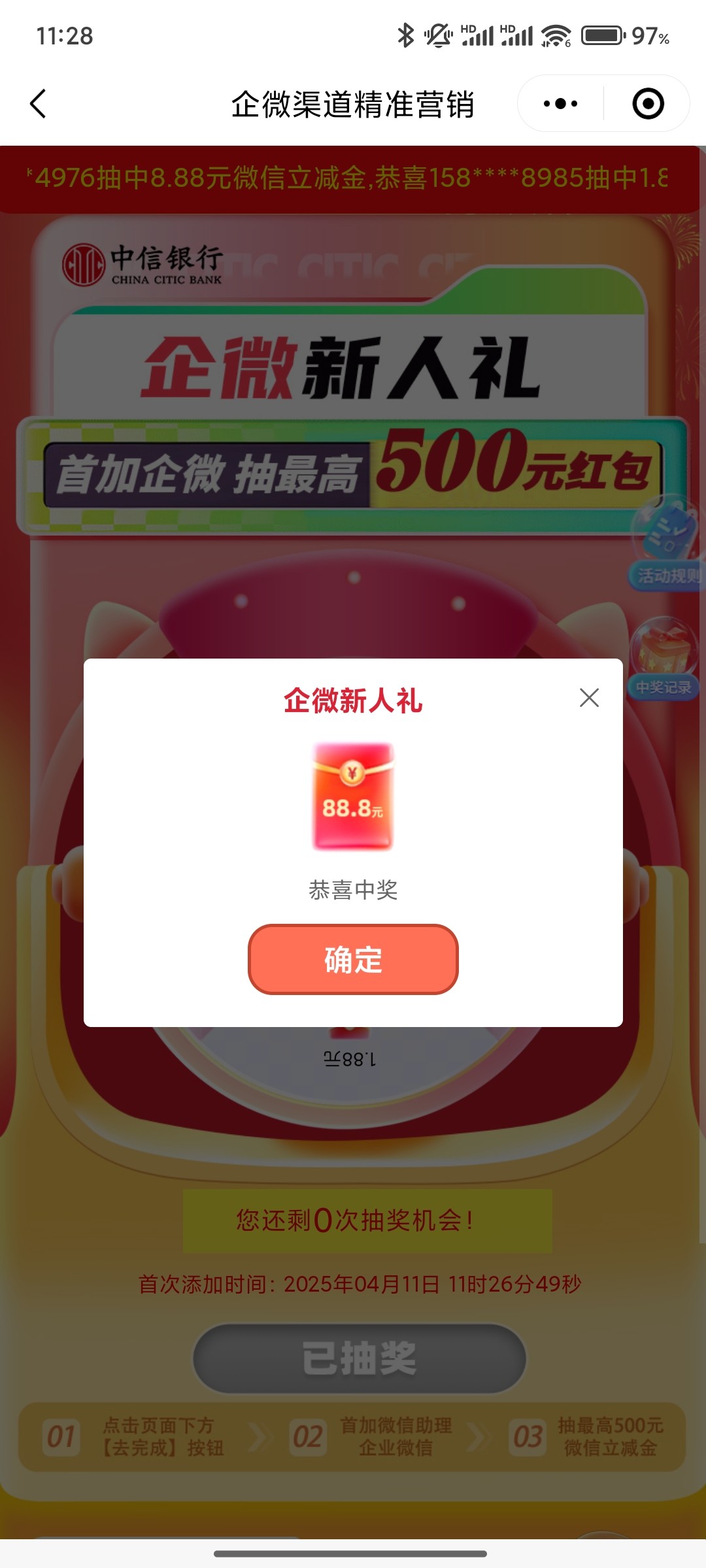Viewport: 706px width, 1568px height.
Task: Close the mini program via circle icon
Action: coord(648,104)
